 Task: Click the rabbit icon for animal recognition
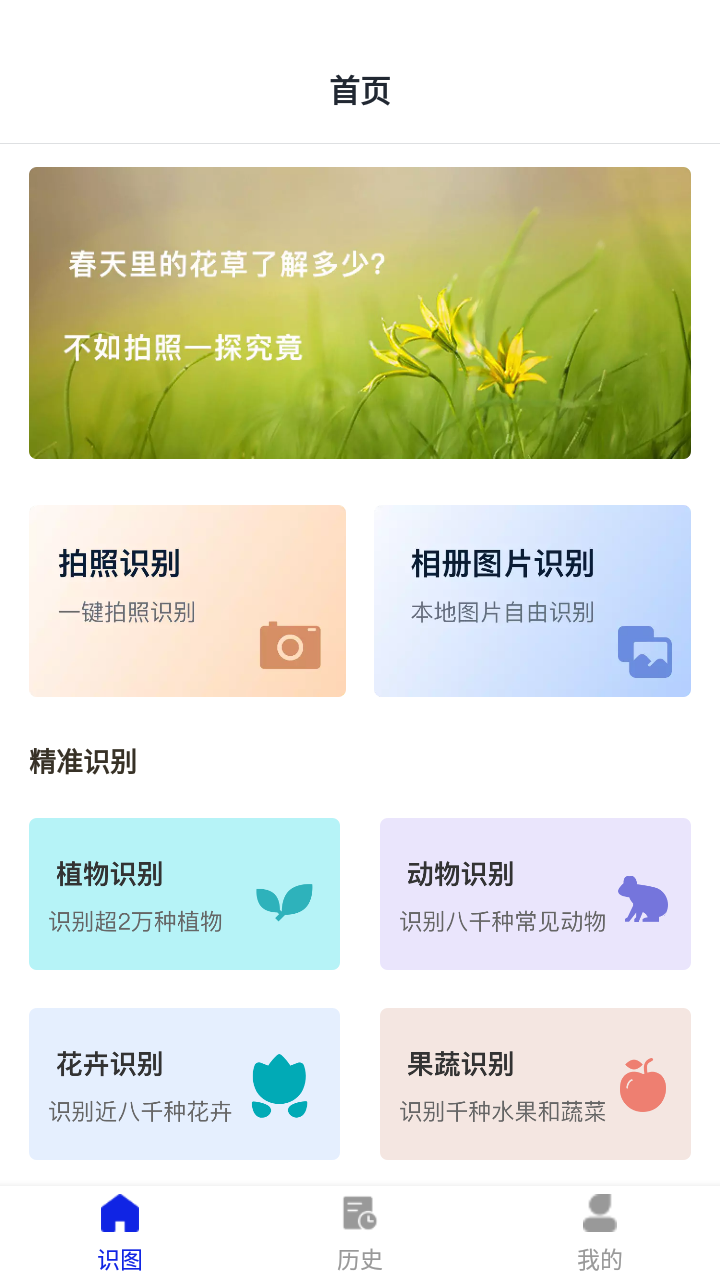[644, 897]
